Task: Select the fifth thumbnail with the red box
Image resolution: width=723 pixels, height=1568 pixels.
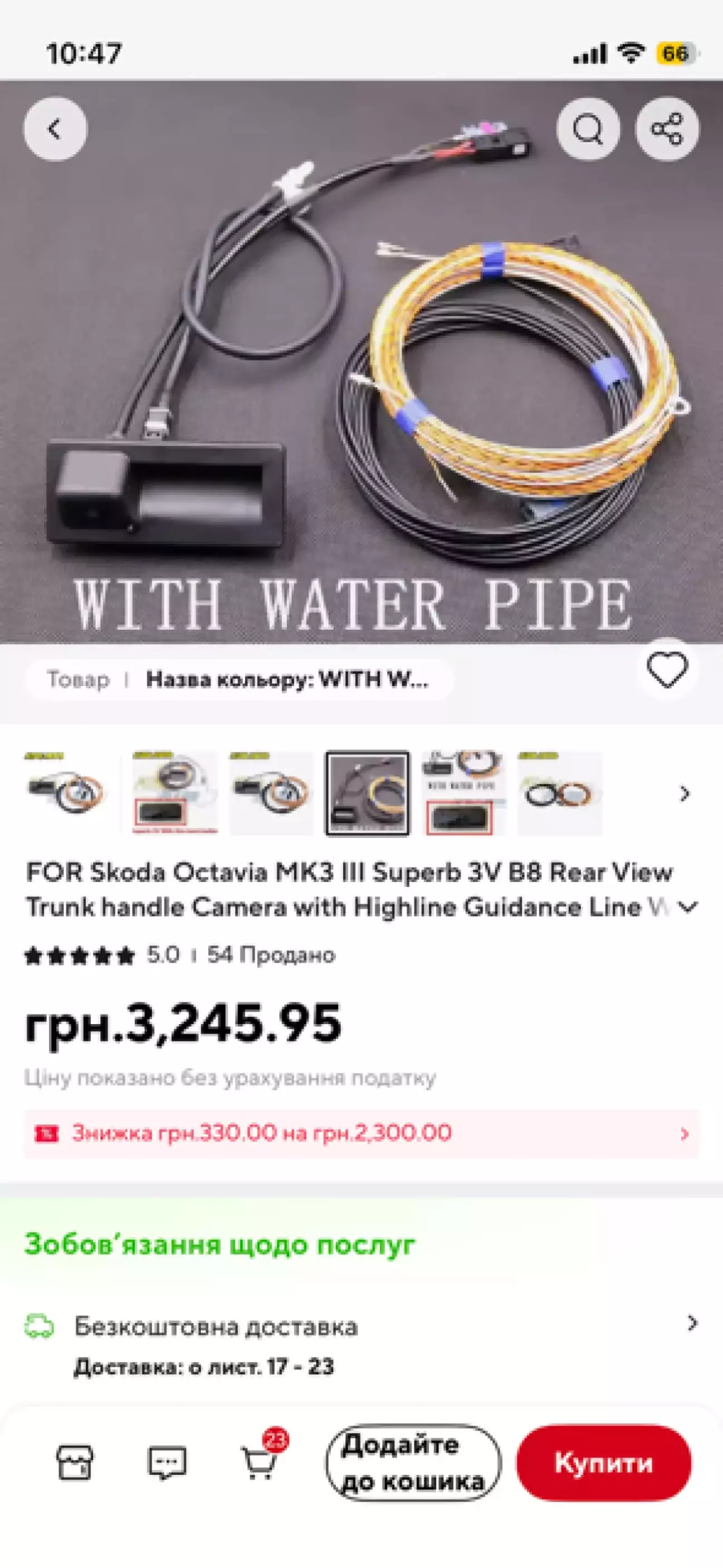Action: pos(464,793)
